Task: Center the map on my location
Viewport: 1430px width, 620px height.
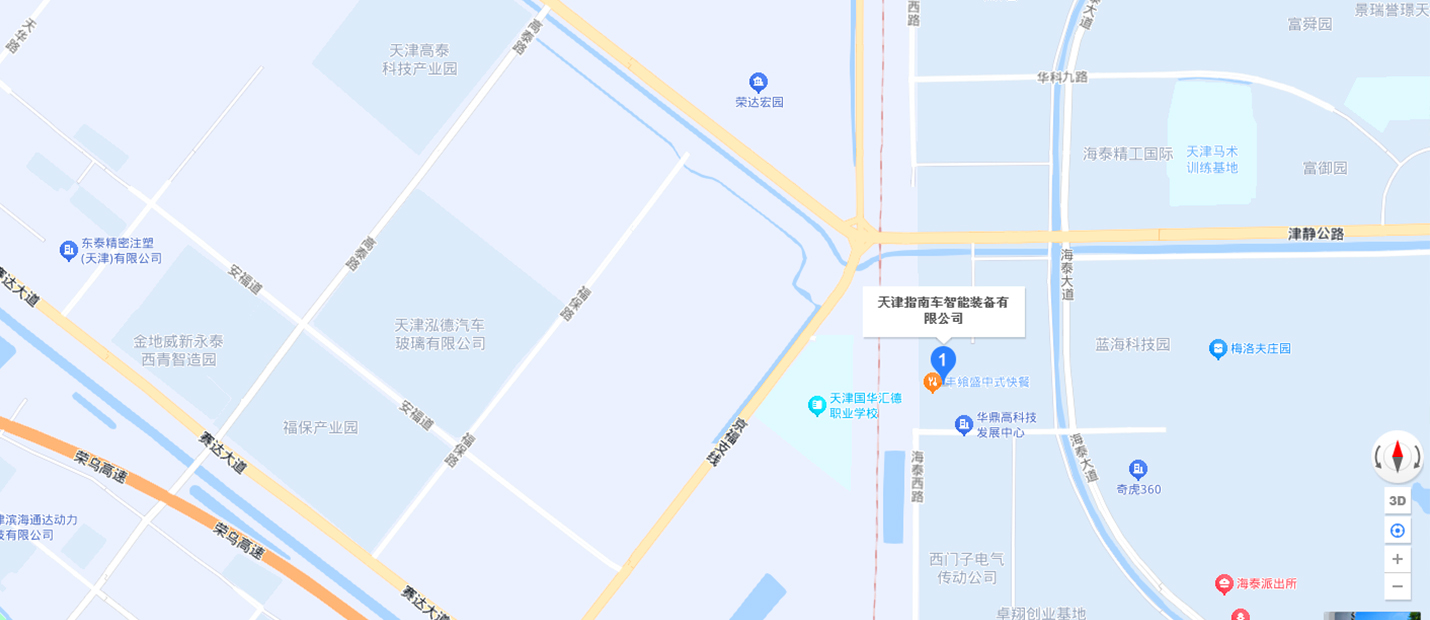Action: coord(1397,530)
